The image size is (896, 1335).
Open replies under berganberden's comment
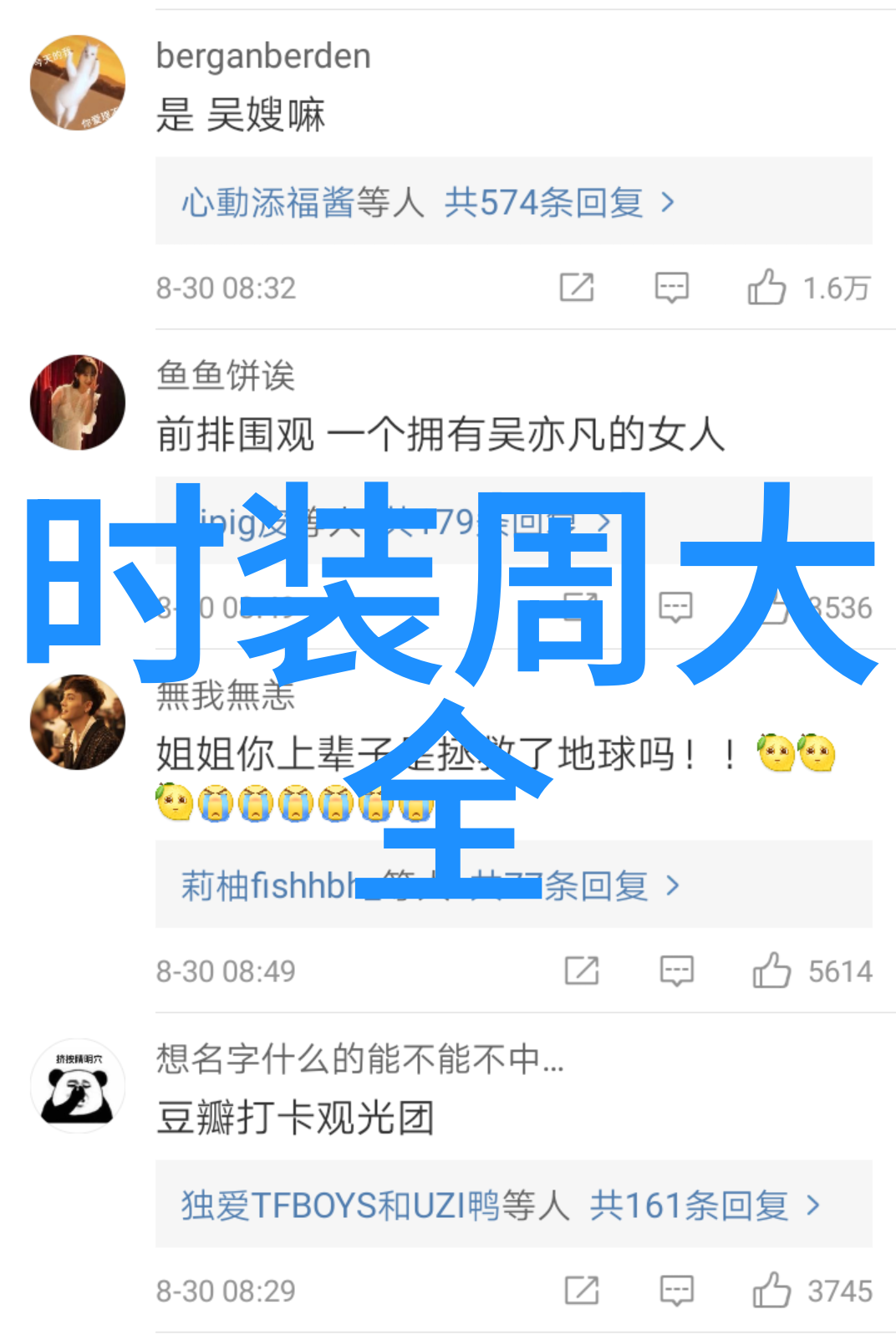click(513, 203)
